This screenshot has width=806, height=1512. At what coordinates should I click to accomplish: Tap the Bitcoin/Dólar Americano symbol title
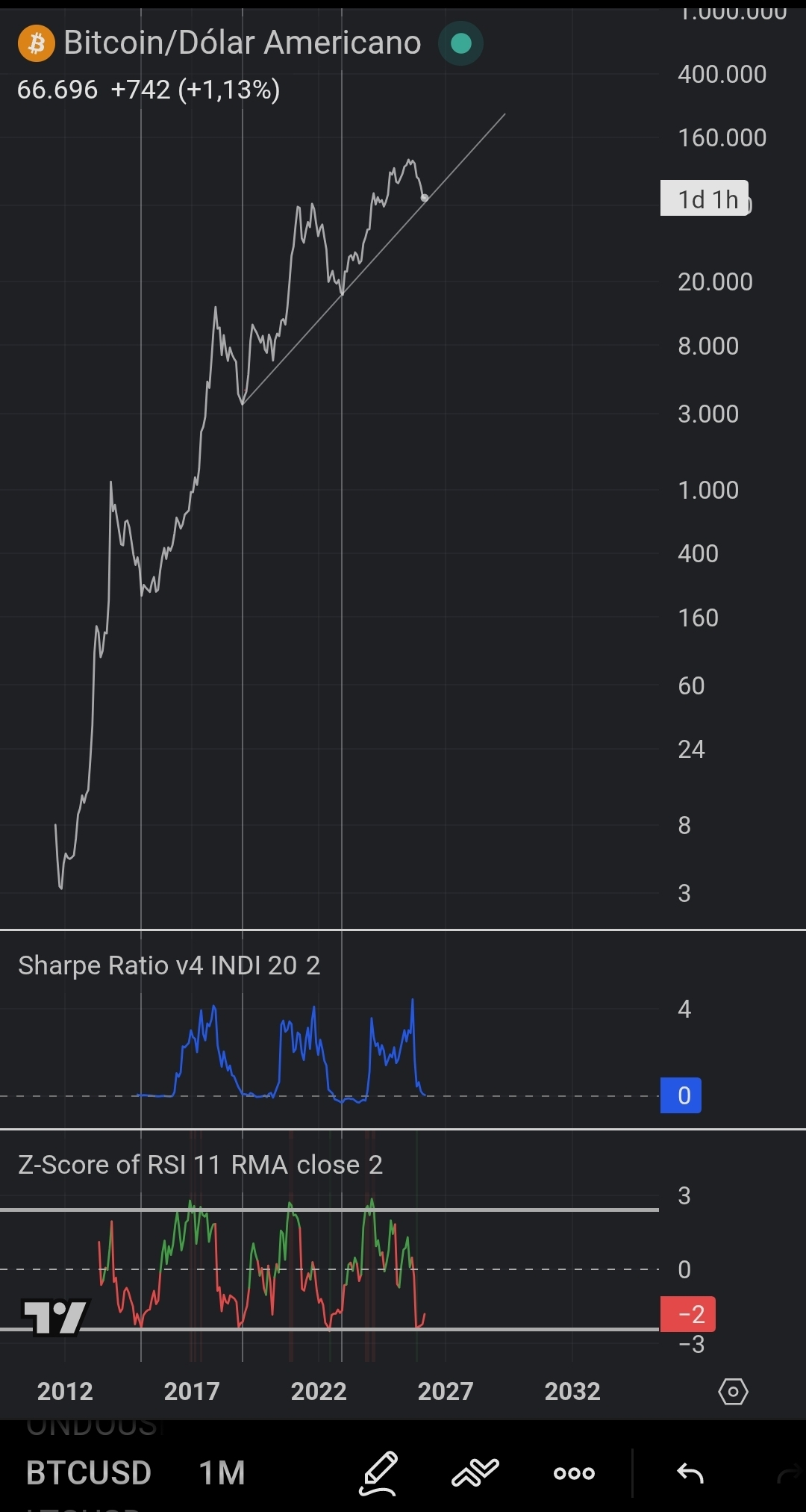242,43
